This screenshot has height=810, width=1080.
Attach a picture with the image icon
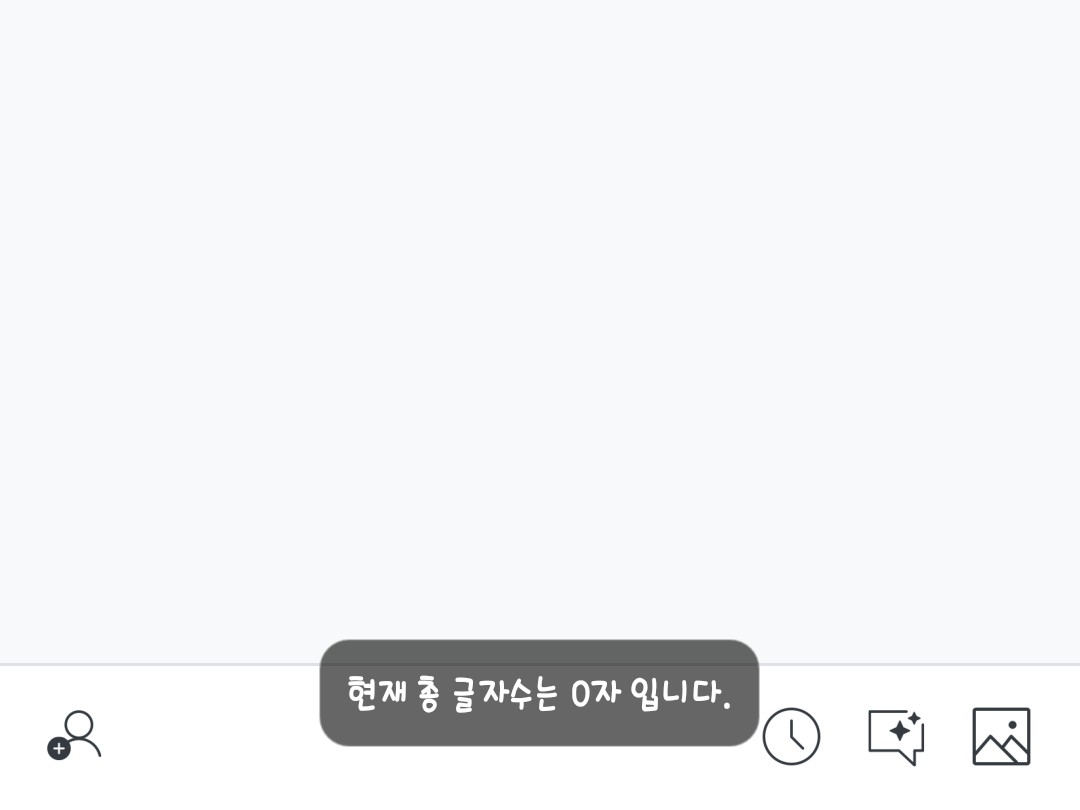click(x=1001, y=737)
